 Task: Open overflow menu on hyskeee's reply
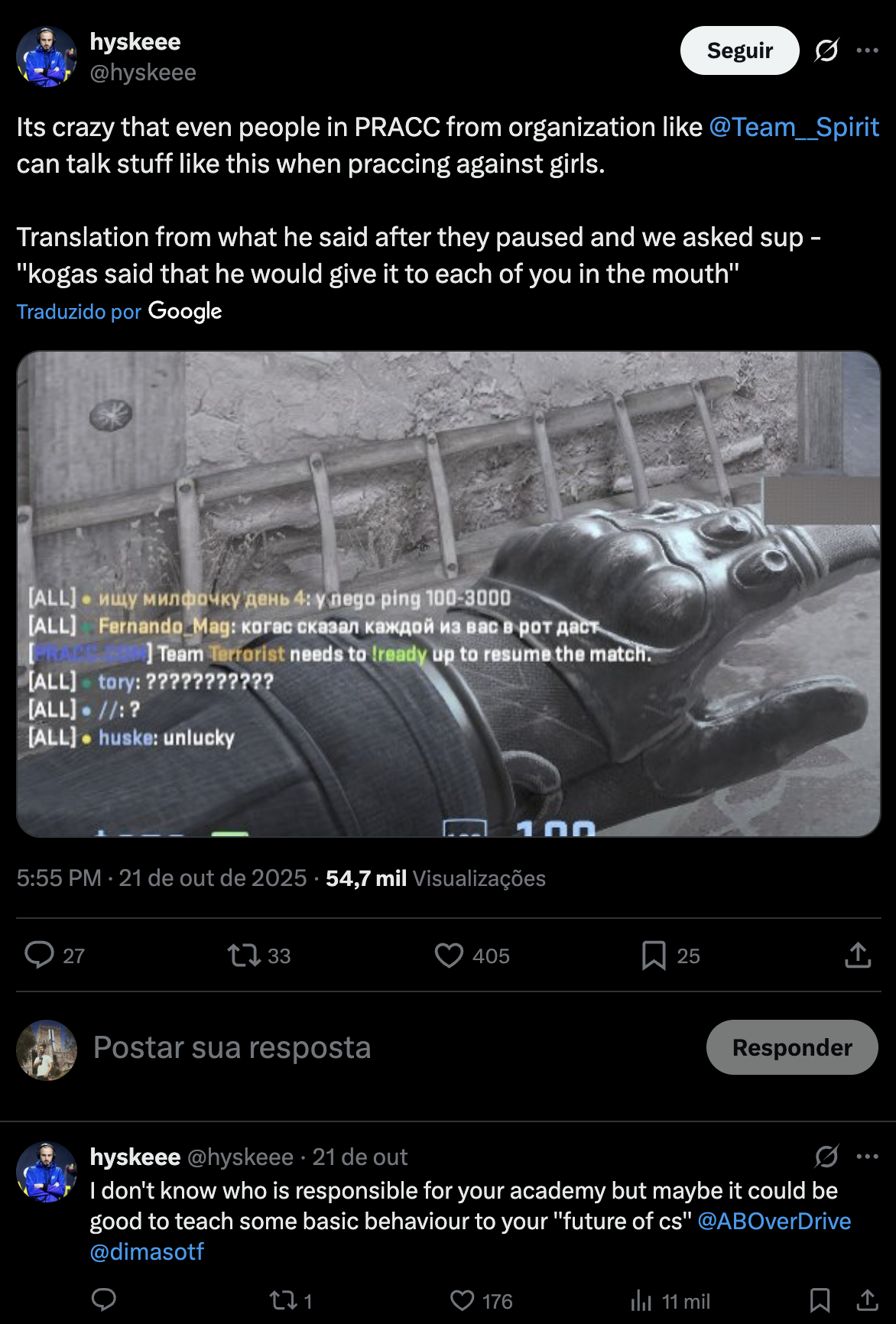pyautogui.click(x=867, y=1157)
